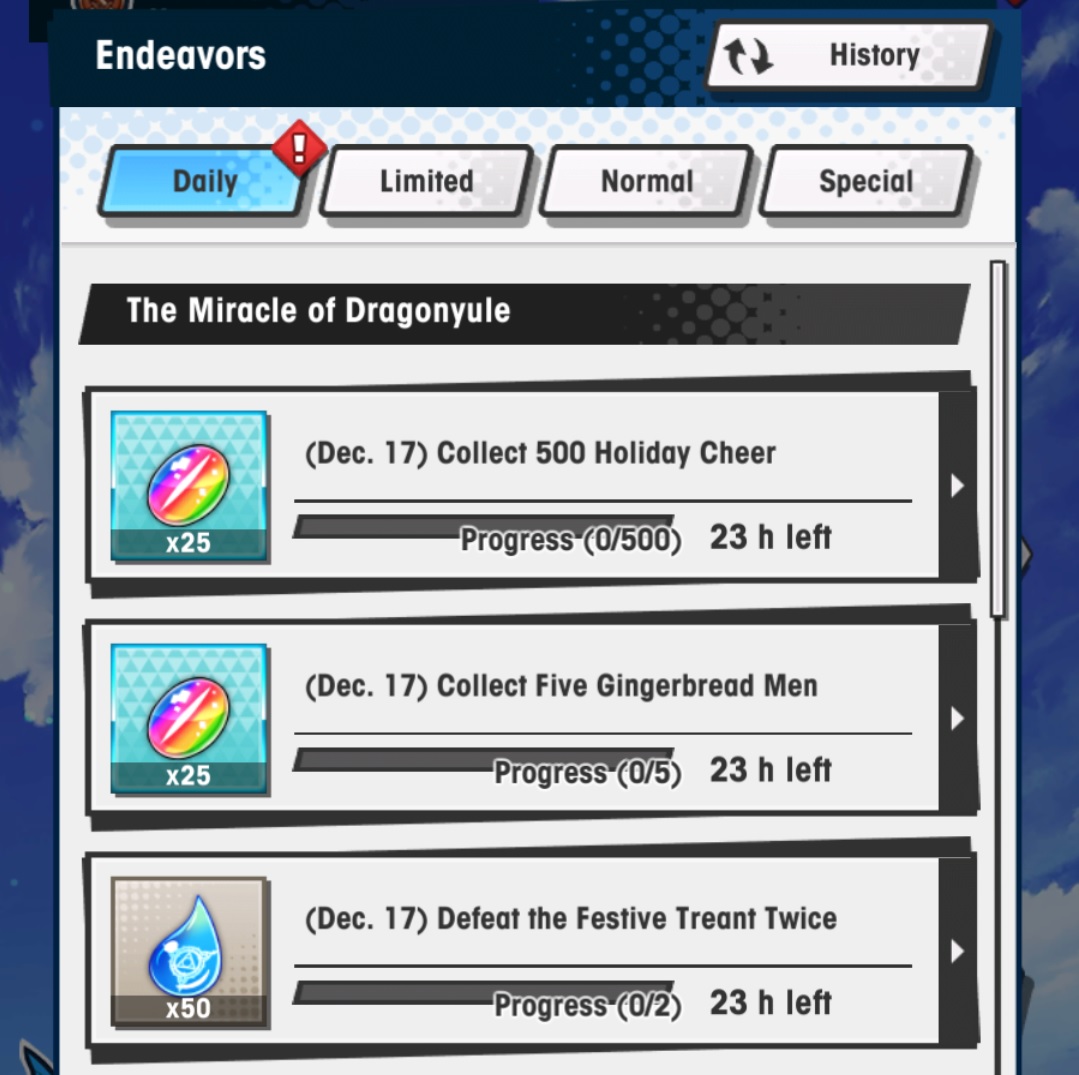Switch to the Limited tab
This screenshot has height=1075, width=1079.
(x=426, y=181)
